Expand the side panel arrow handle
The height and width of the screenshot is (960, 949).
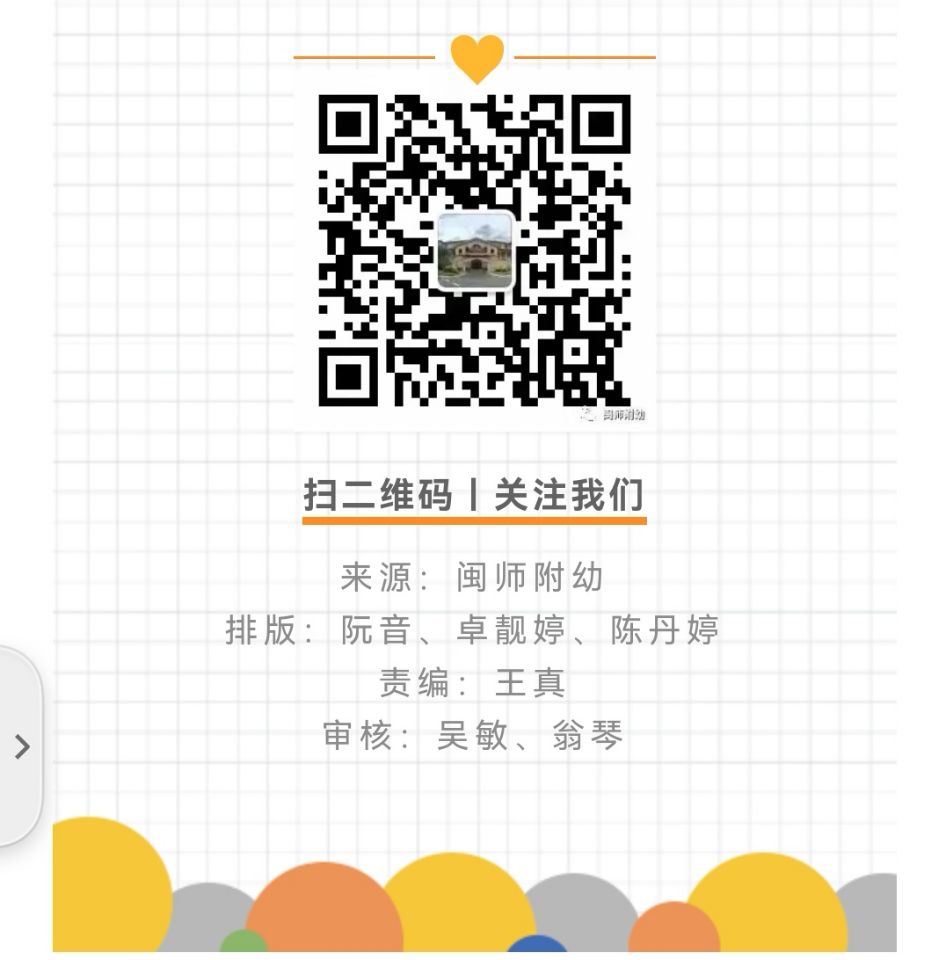(x=22, y=746)
